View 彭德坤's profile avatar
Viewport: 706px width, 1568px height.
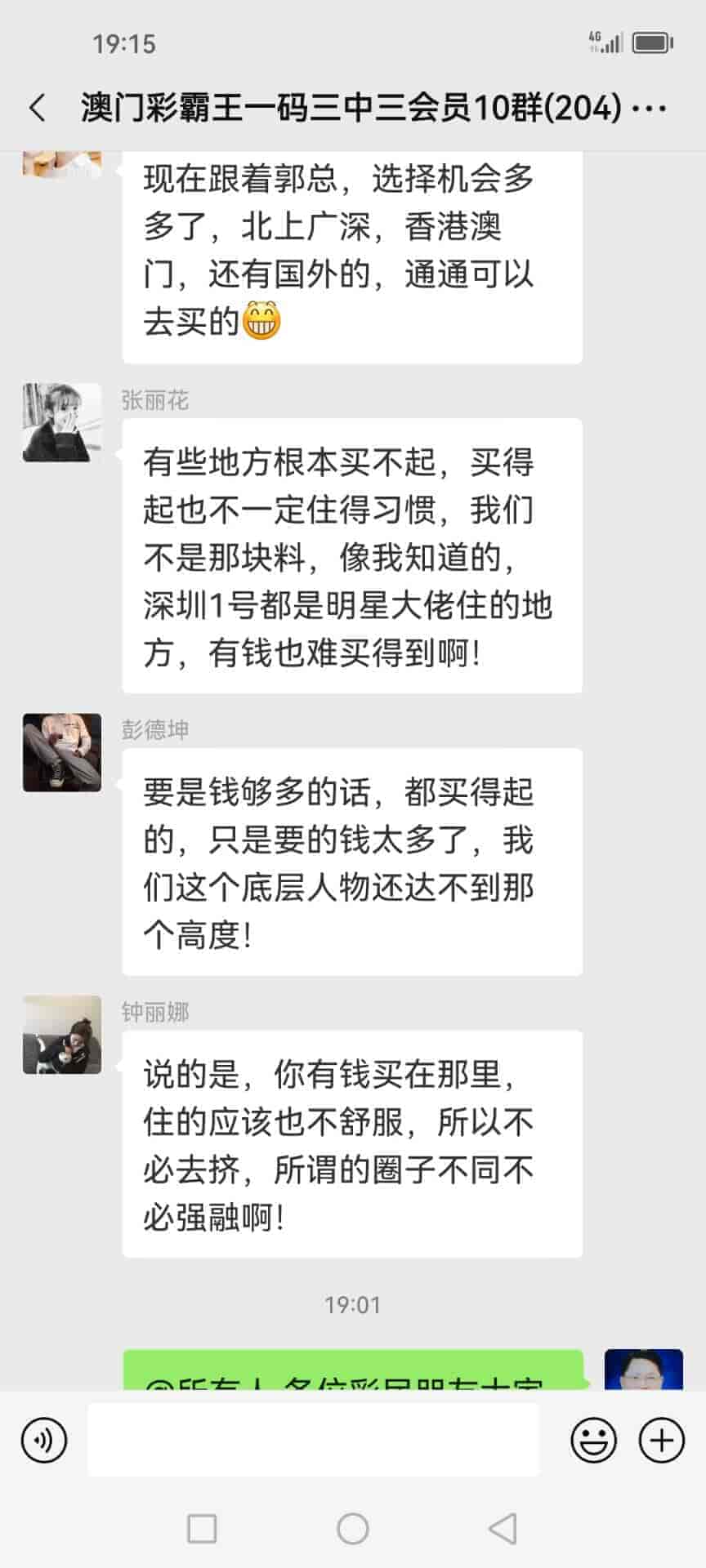(x=62, y=753)
